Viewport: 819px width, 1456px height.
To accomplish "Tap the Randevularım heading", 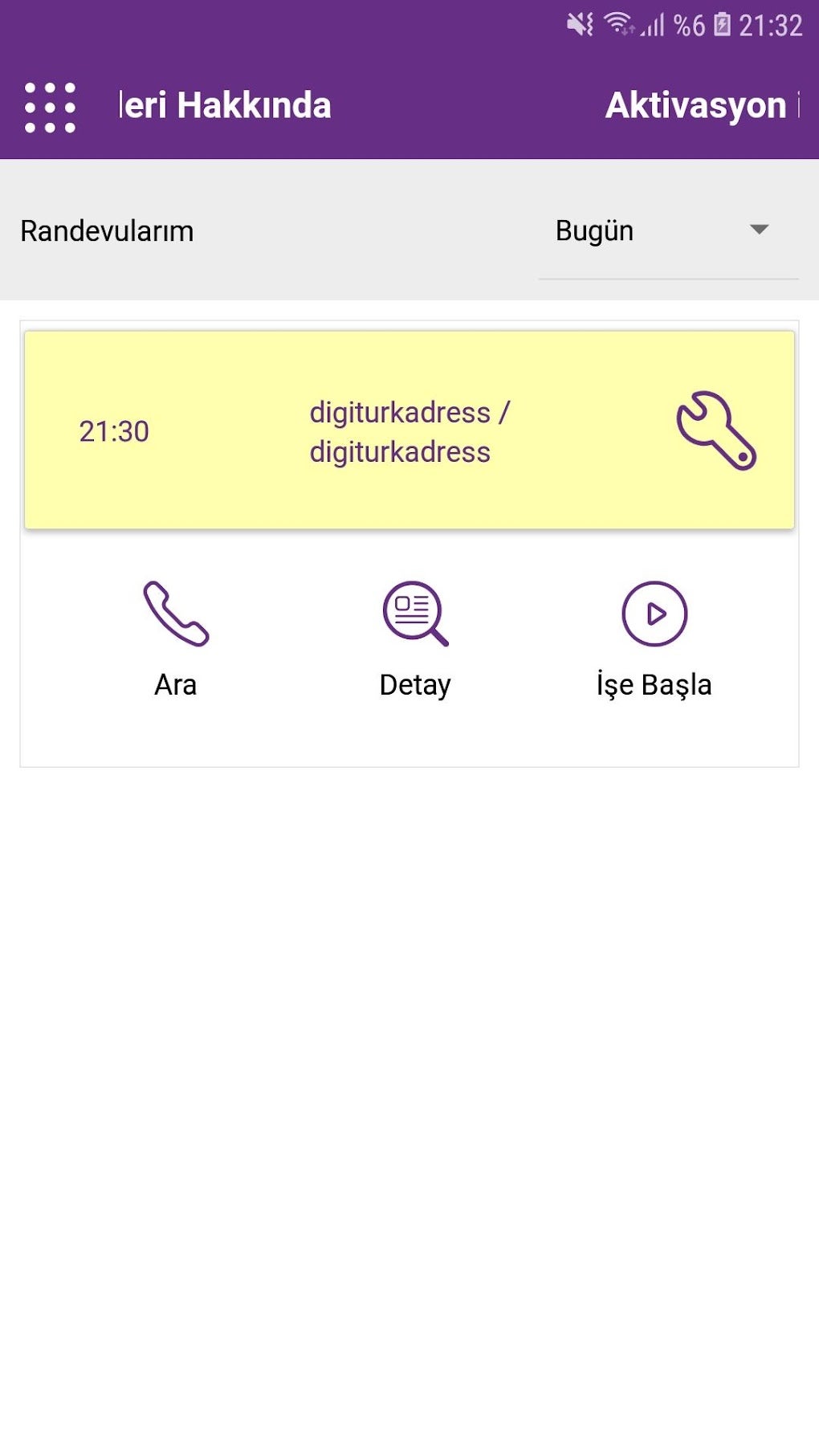I will [105, 231].
